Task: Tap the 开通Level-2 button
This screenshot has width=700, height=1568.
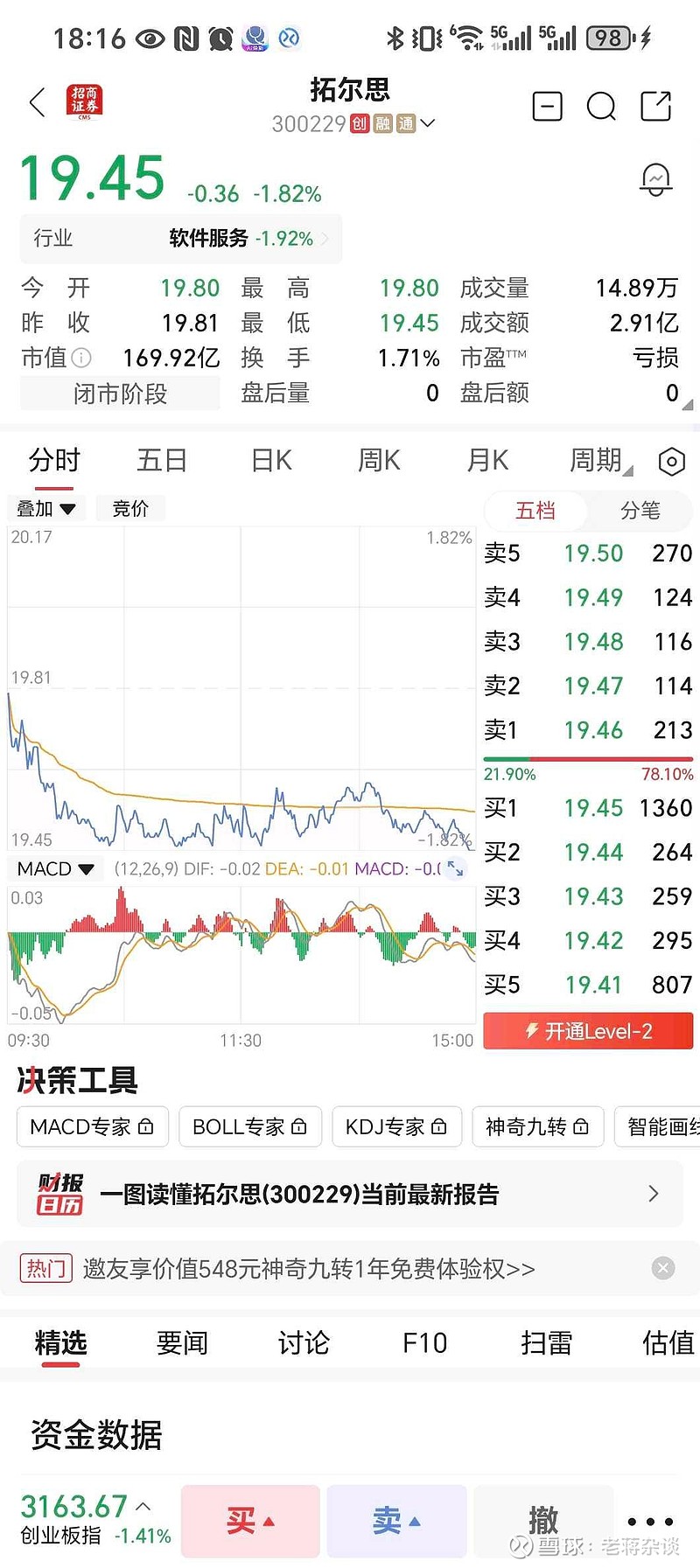Action: click(x=587, y=1031)
